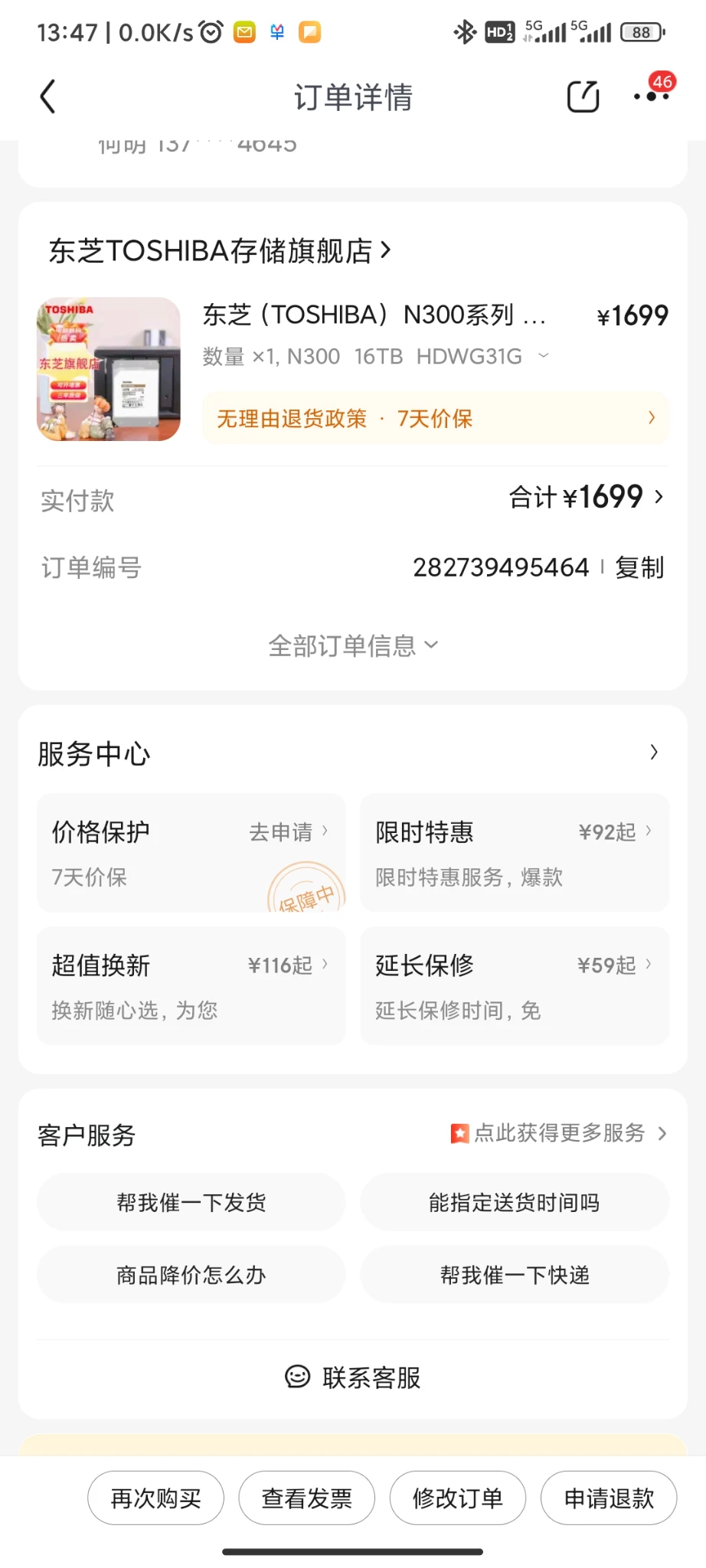Open the 限时特惠 service card
This screenshot has width=706, height=1568.
pos(514,853)
